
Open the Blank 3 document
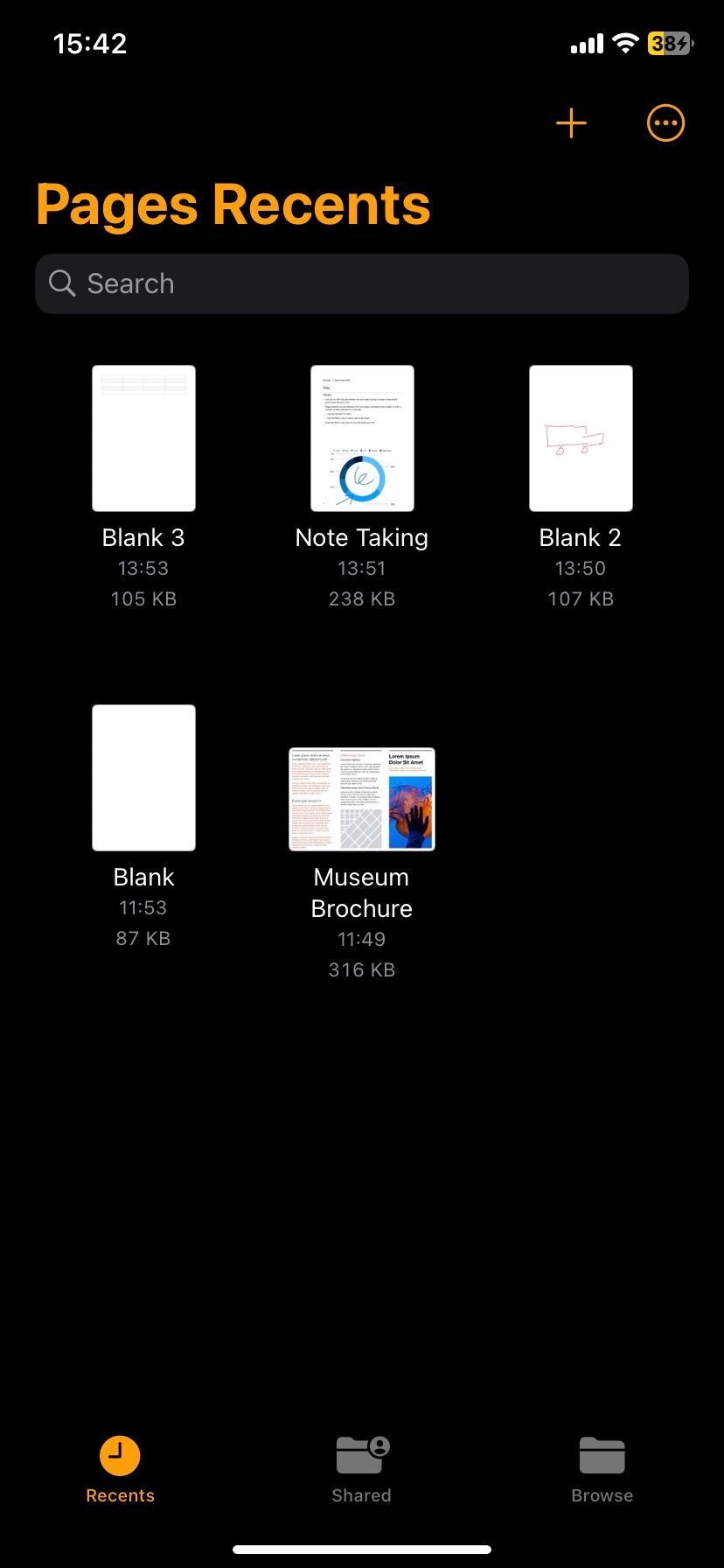coord(143,438)
